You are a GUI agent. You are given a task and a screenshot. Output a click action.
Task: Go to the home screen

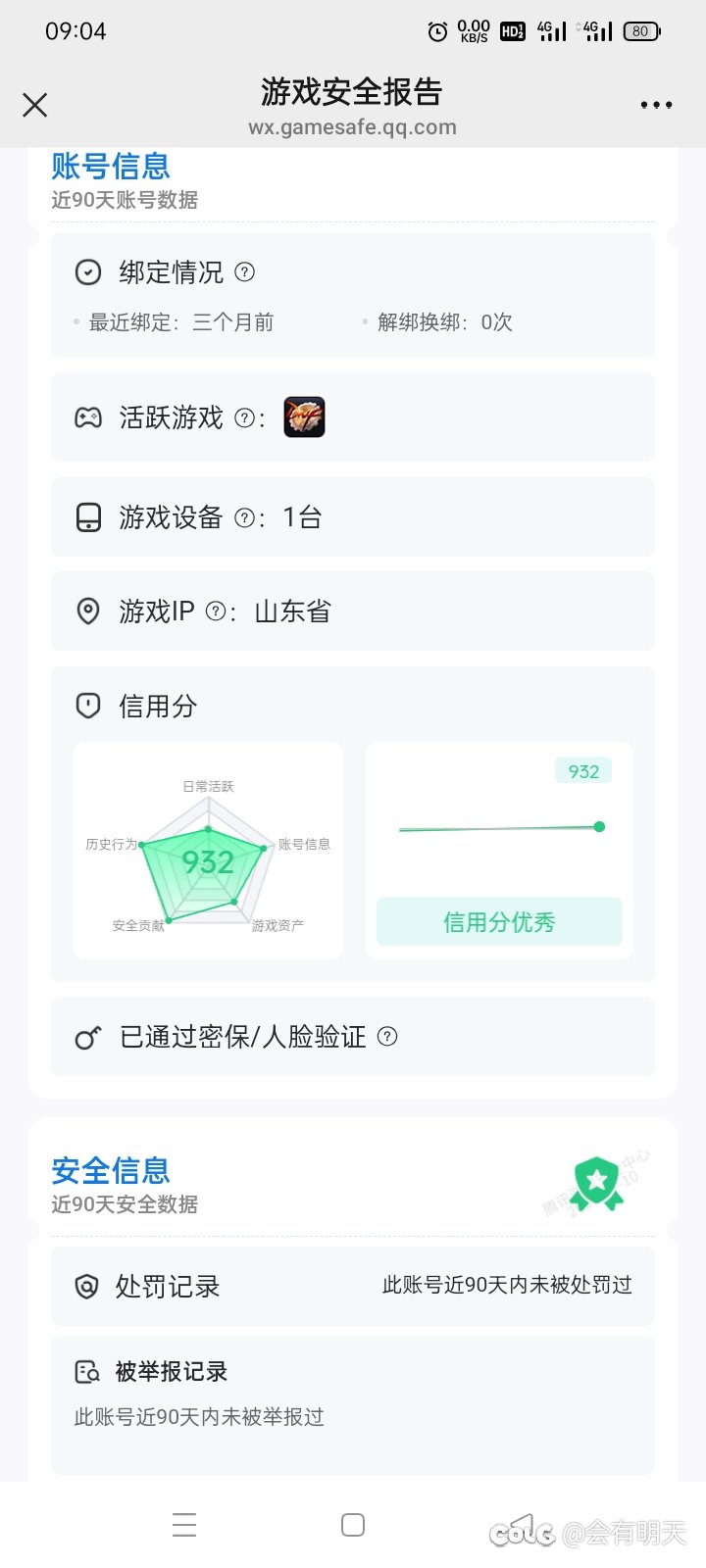[x=353, y=1525]
